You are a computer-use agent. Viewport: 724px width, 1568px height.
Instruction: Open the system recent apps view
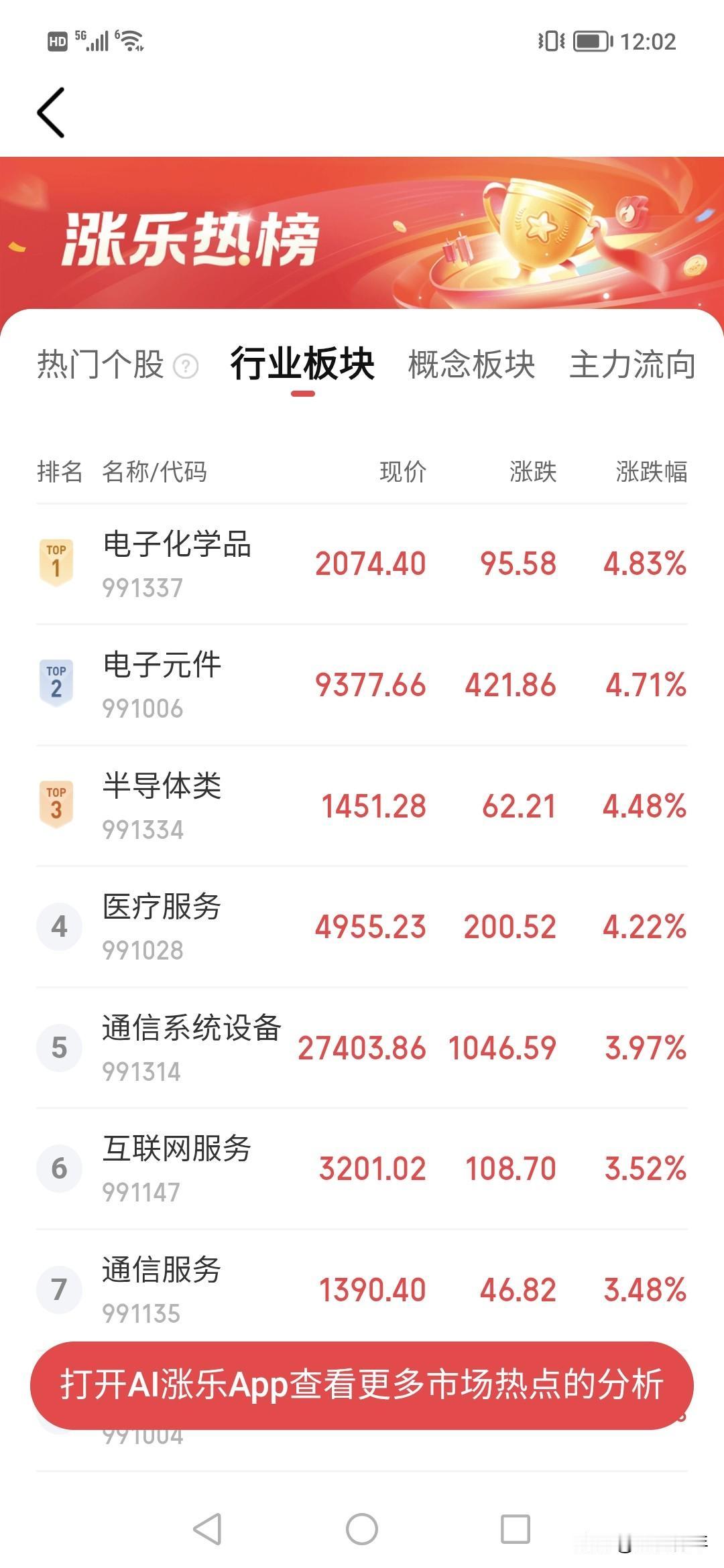(516, 1529)
